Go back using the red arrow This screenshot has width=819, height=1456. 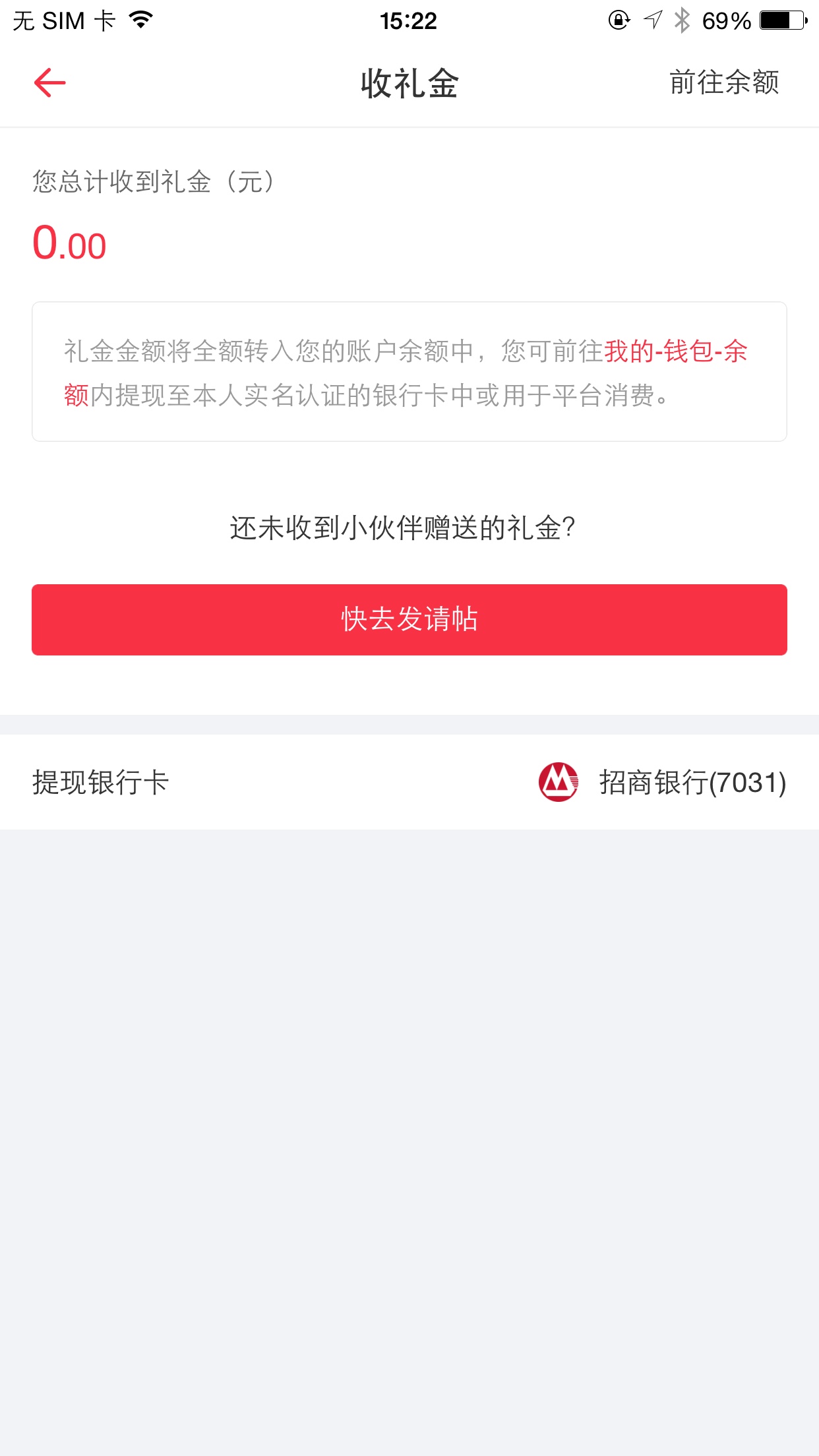[50, 83]
